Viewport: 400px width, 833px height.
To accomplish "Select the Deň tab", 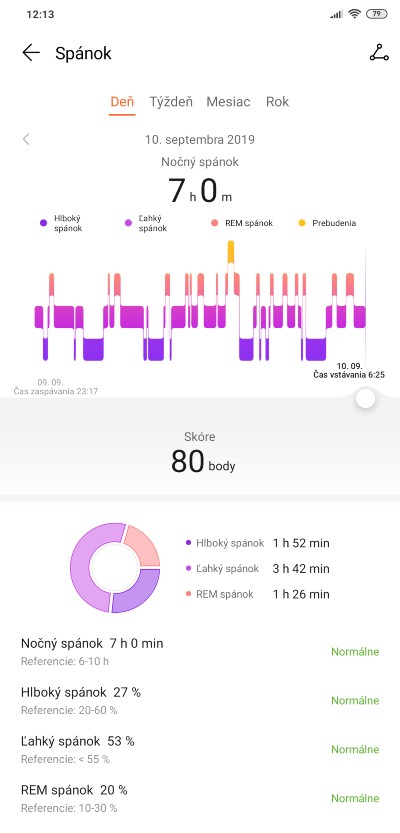I will tap(122, 101).
